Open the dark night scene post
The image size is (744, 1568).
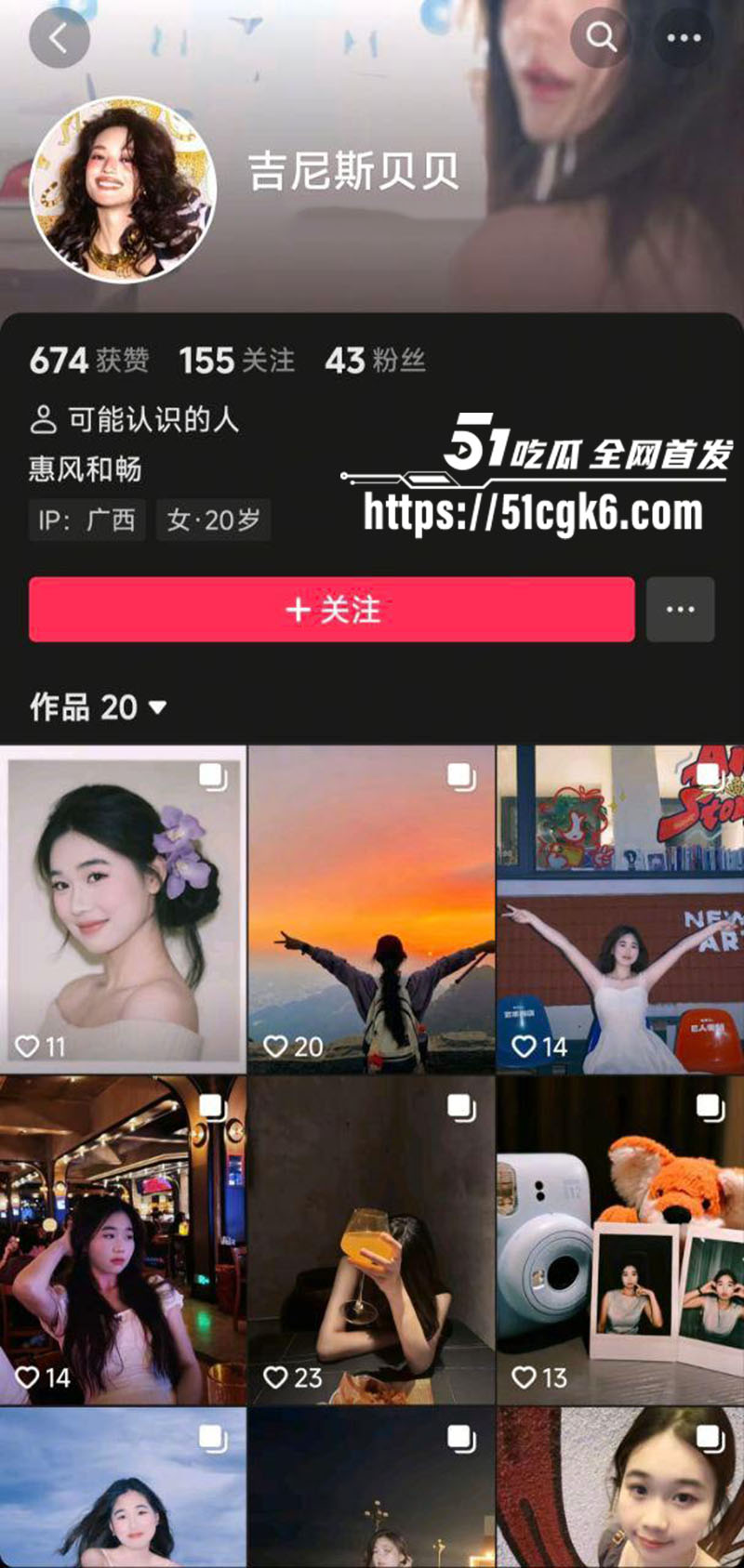371,1487
